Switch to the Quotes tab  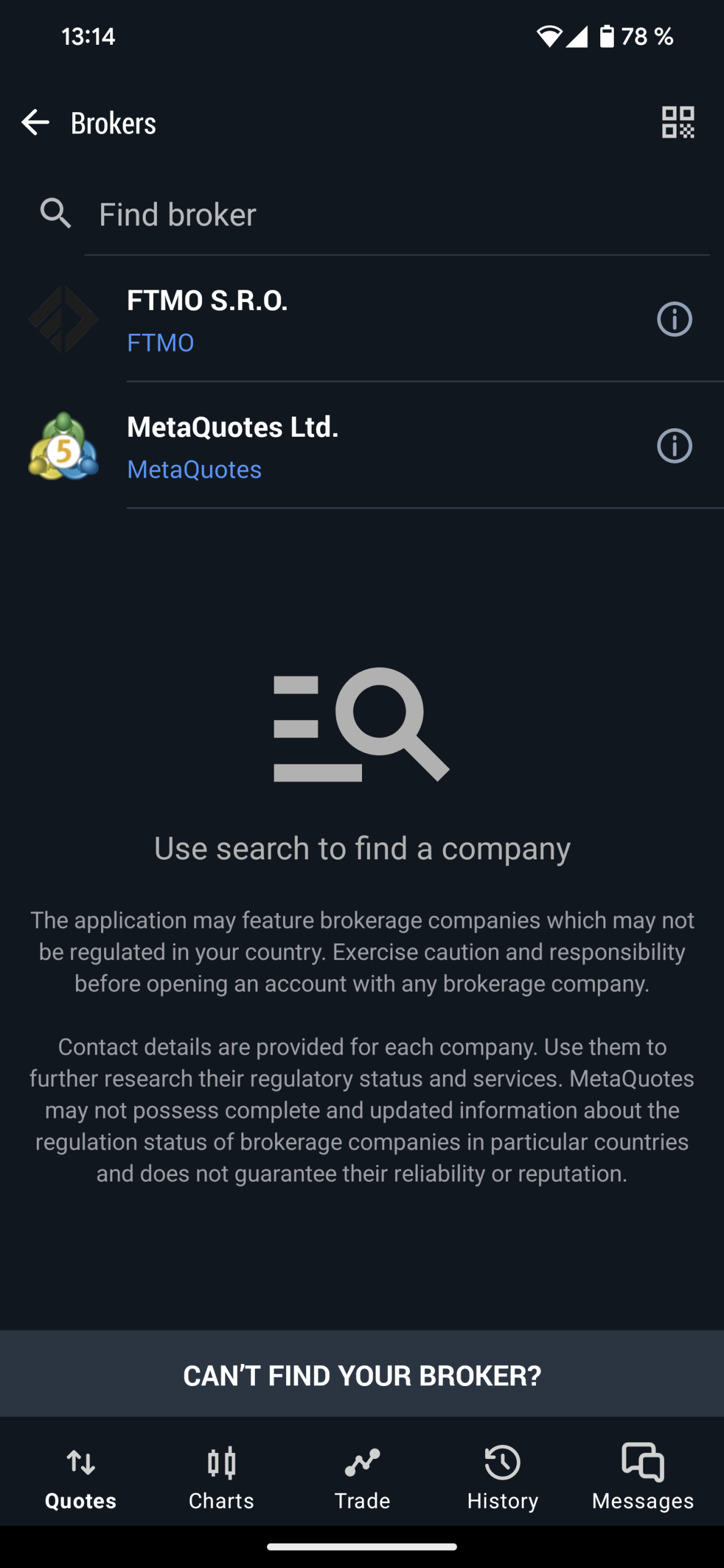tap(81, 1477)
